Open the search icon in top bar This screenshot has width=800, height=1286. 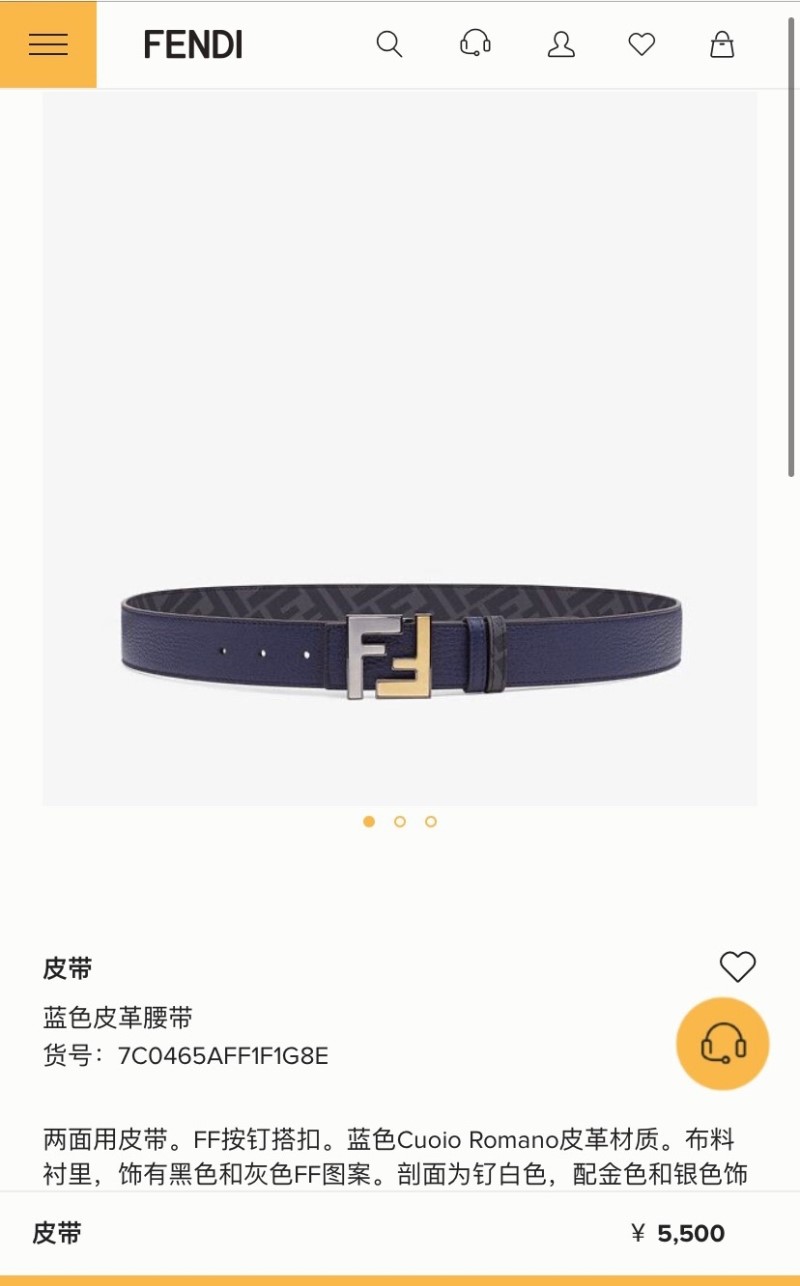pos(390,44)
